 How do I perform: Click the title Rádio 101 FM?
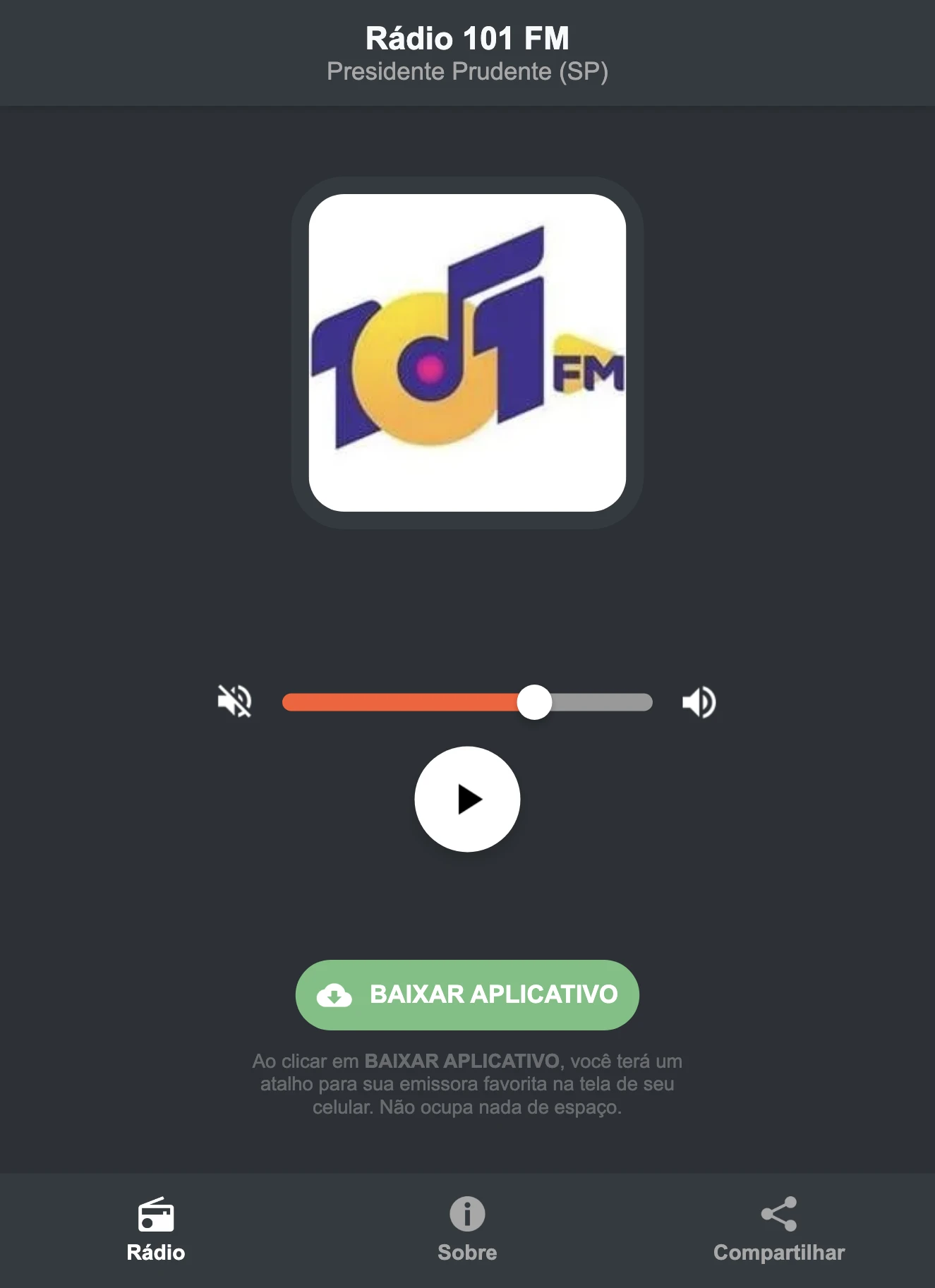467,39
